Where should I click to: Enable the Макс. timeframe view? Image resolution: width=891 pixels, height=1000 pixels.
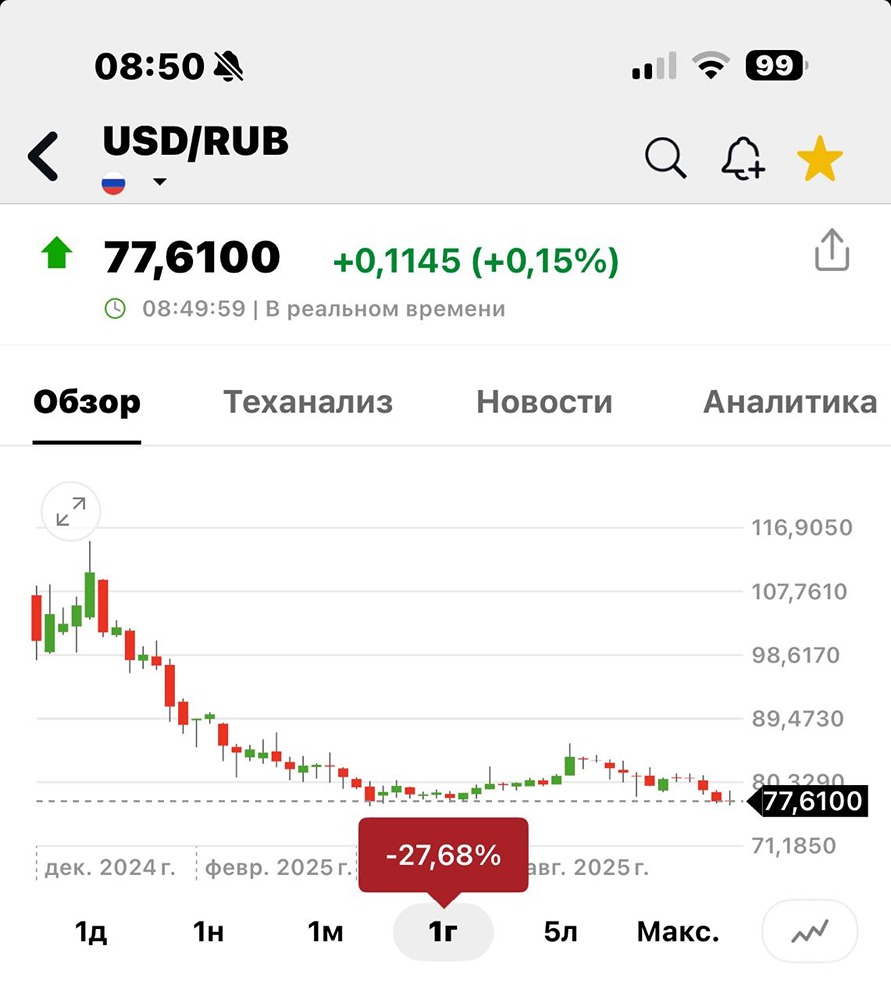pos(678,930)
